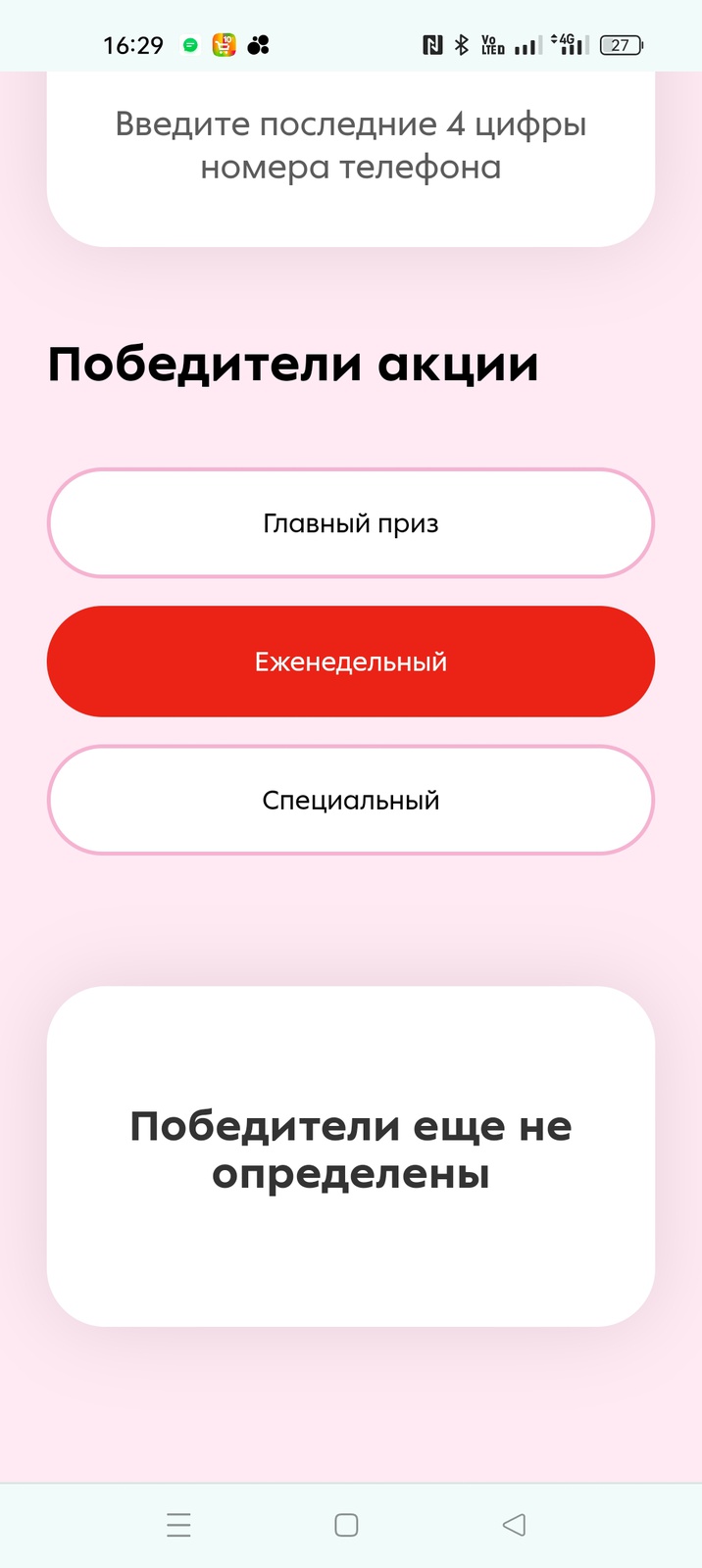Viewport: 702px width, 1568px height.
Task: Go to the home screen
Action: pyautogui.click(x=346, y=1525)
